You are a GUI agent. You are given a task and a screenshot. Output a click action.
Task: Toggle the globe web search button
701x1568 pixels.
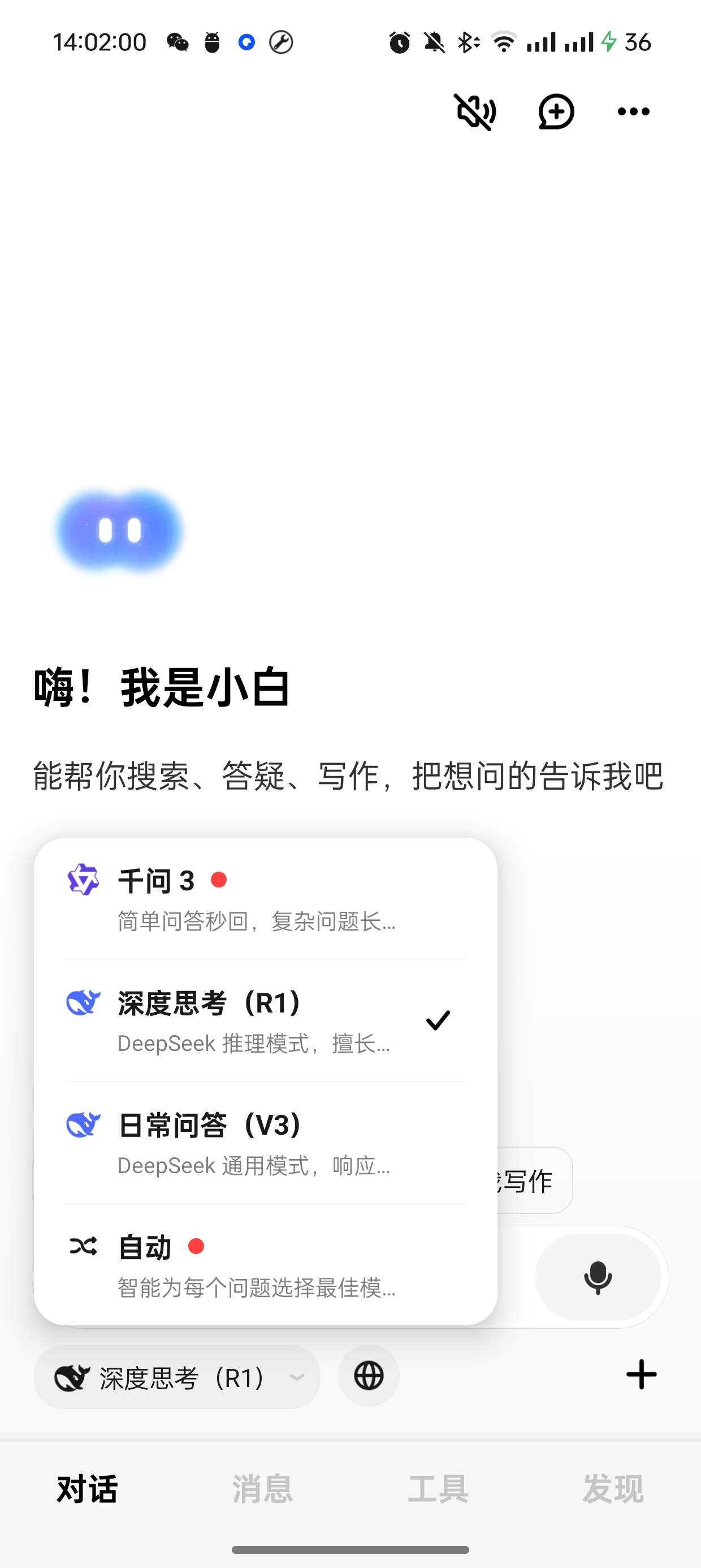point(369,1376)
